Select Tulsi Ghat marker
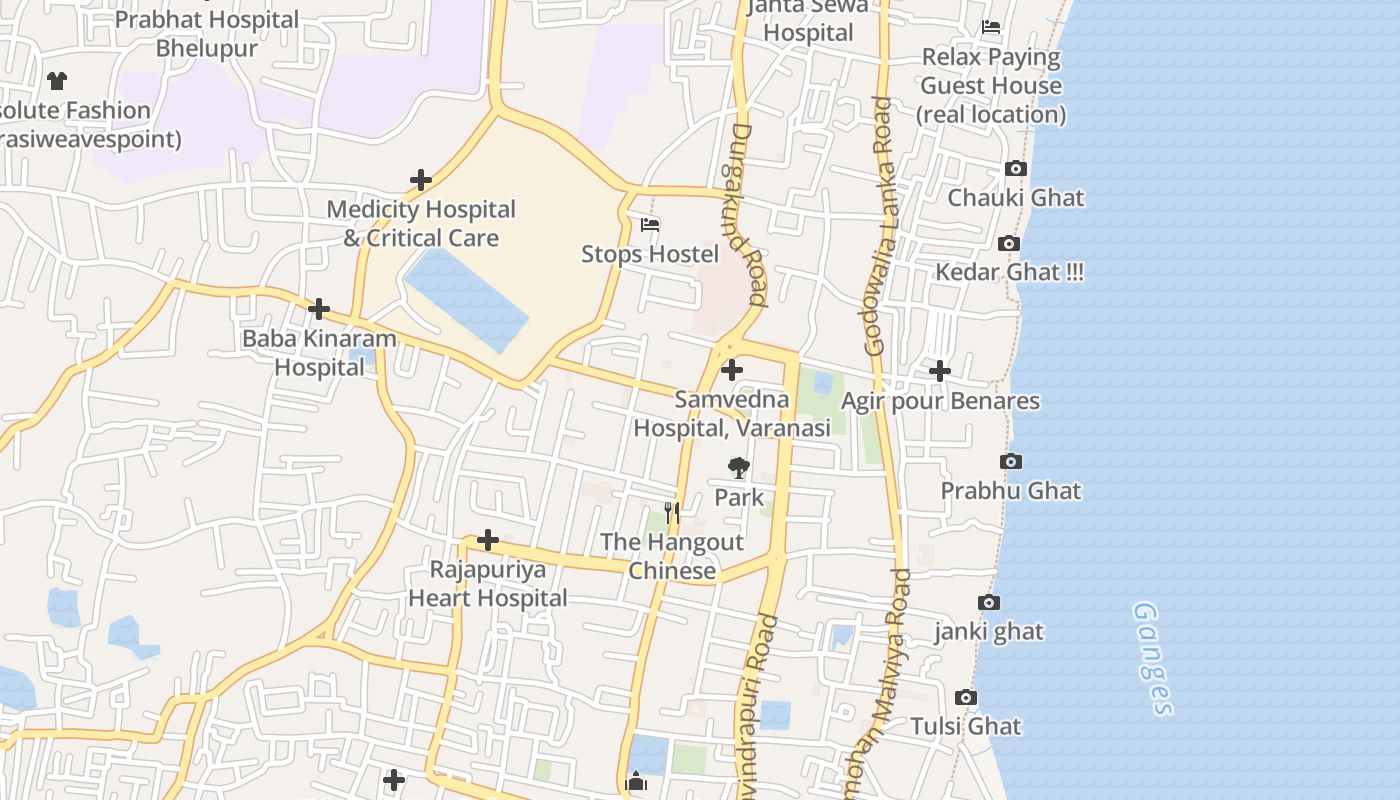The height and width of the screenshot is (800, 1400). pyautogui.click(x=966, y=697)
